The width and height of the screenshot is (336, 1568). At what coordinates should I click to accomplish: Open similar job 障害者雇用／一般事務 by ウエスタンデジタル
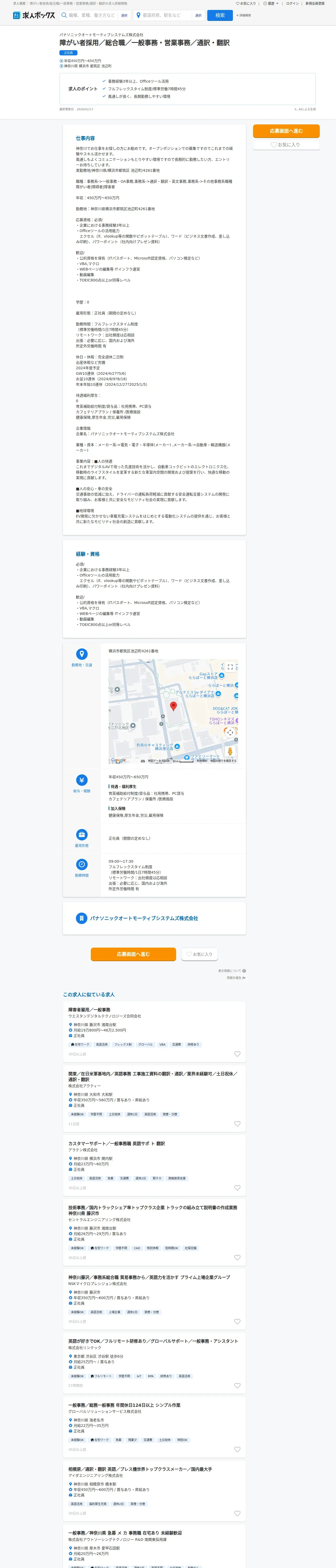(x=89, y=1010)
